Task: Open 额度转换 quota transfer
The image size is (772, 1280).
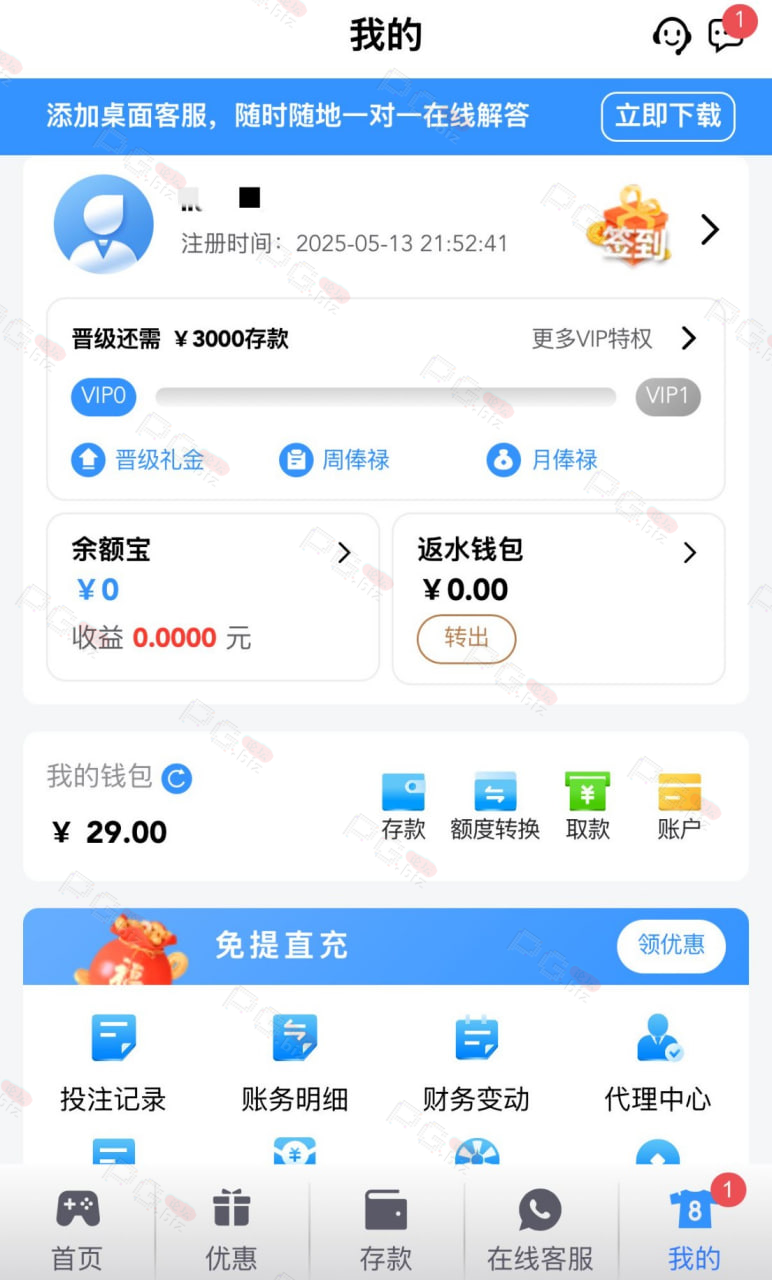Action: [x=495, y=806]
